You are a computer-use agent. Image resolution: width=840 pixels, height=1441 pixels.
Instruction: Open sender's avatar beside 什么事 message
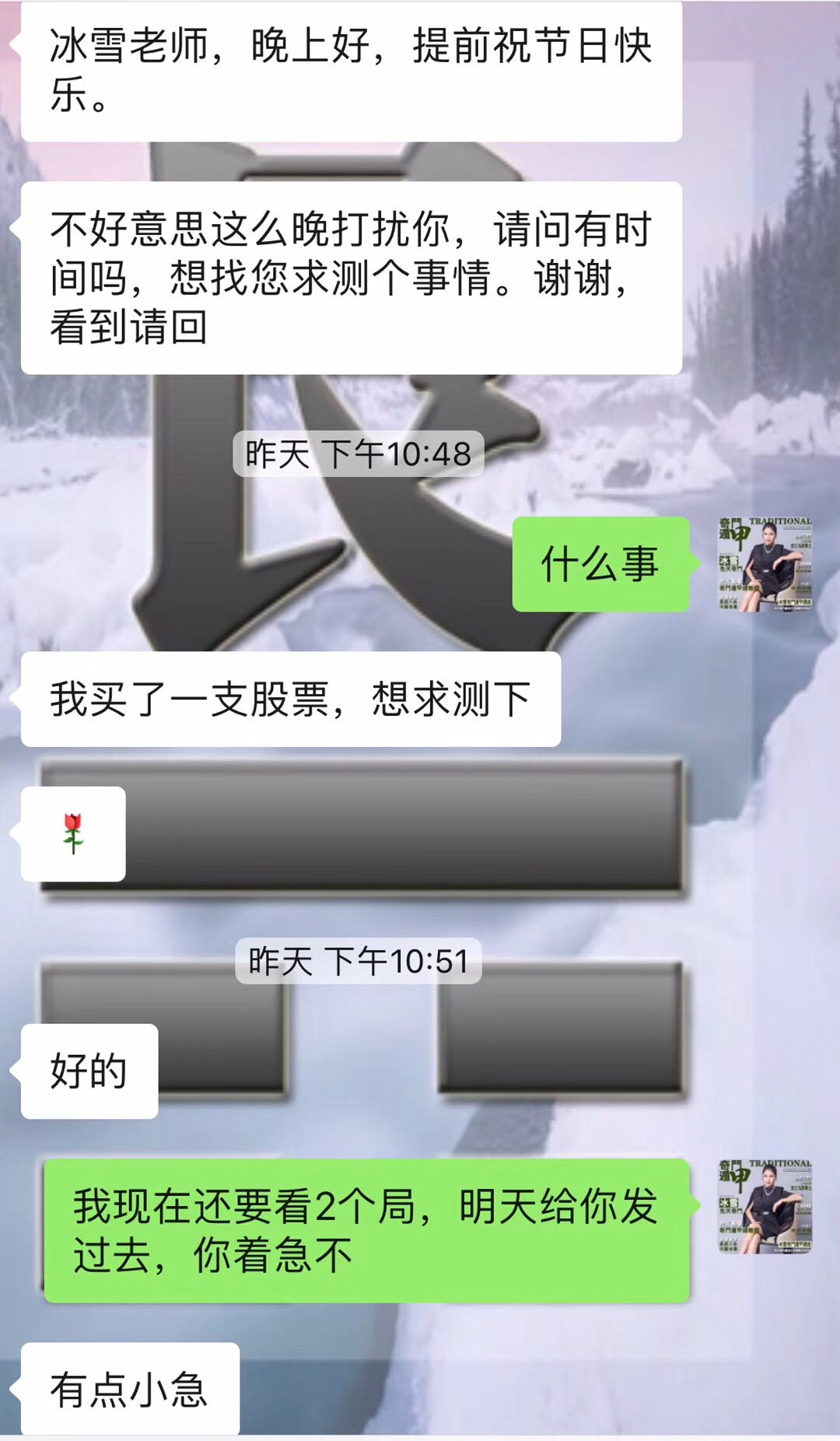pos(765,564)
